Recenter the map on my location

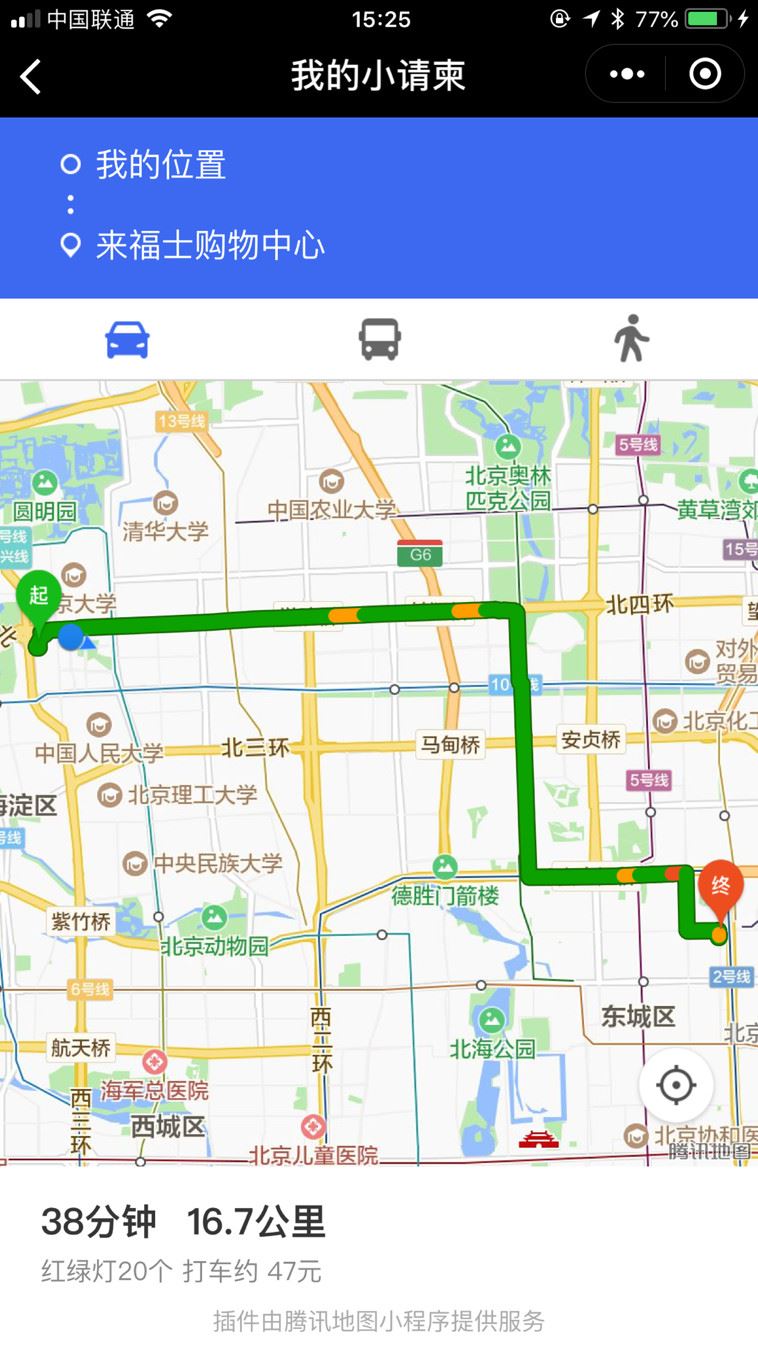point(676,1085)
